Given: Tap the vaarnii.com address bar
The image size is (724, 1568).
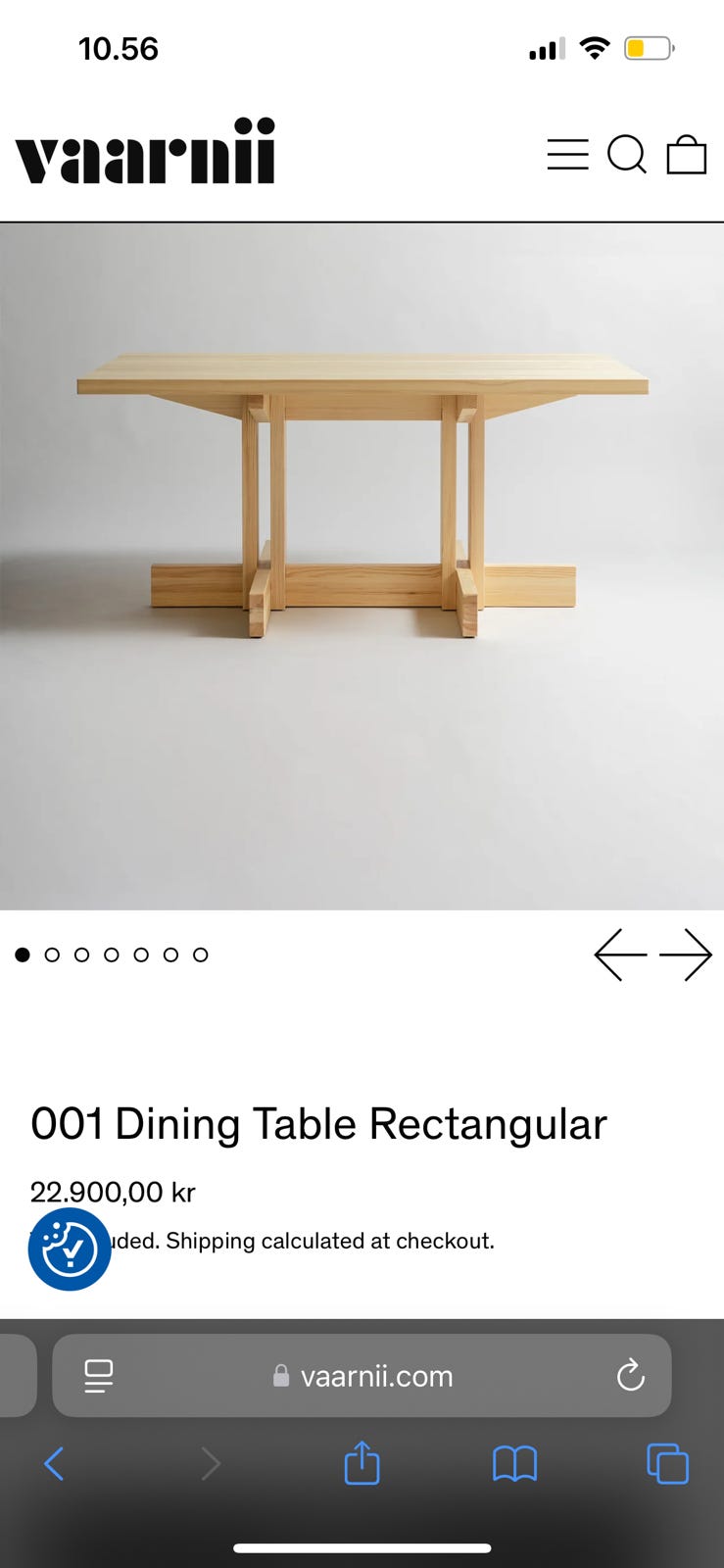Looking at the screenshot, I should tap(376, 1376).
